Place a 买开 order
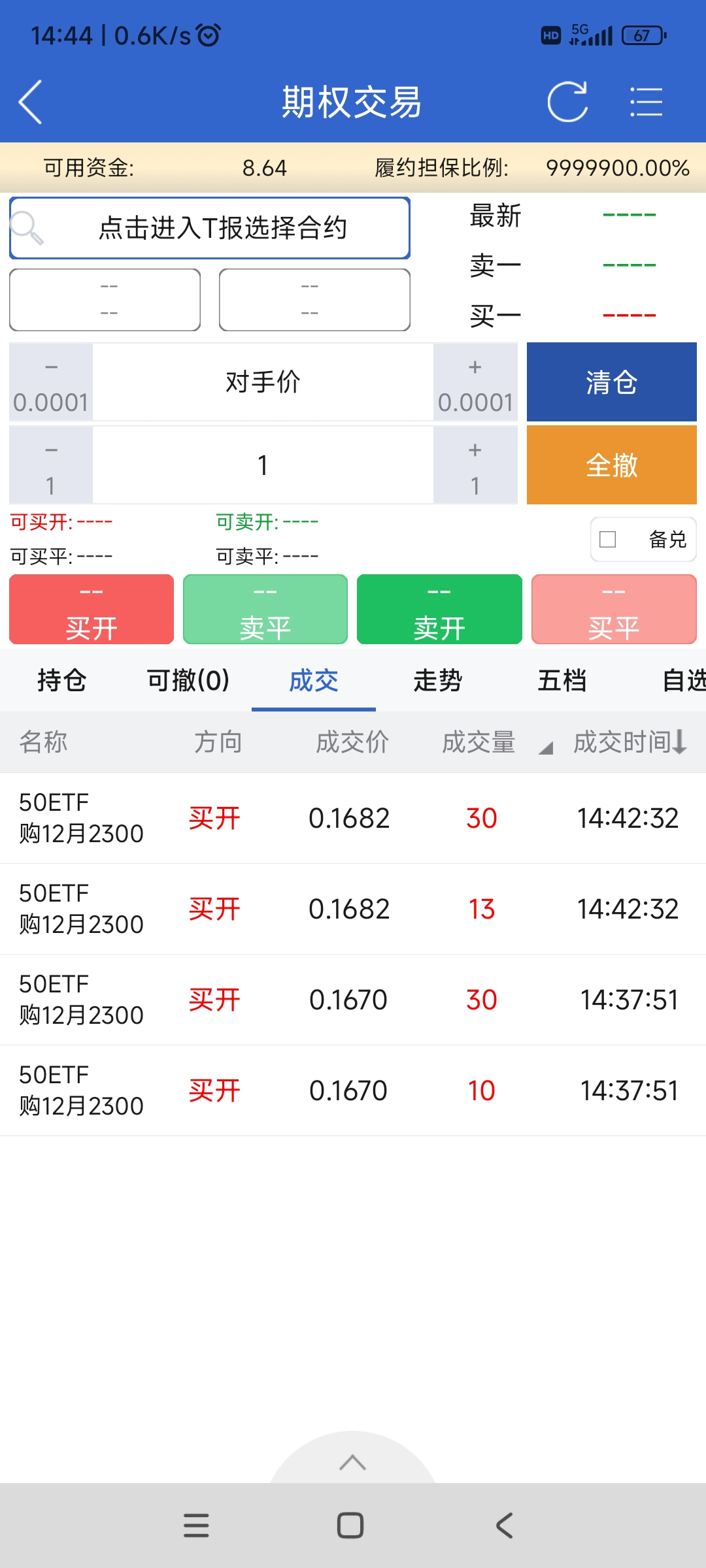Viewport: 706px width, 1568px height. [92, 610]
